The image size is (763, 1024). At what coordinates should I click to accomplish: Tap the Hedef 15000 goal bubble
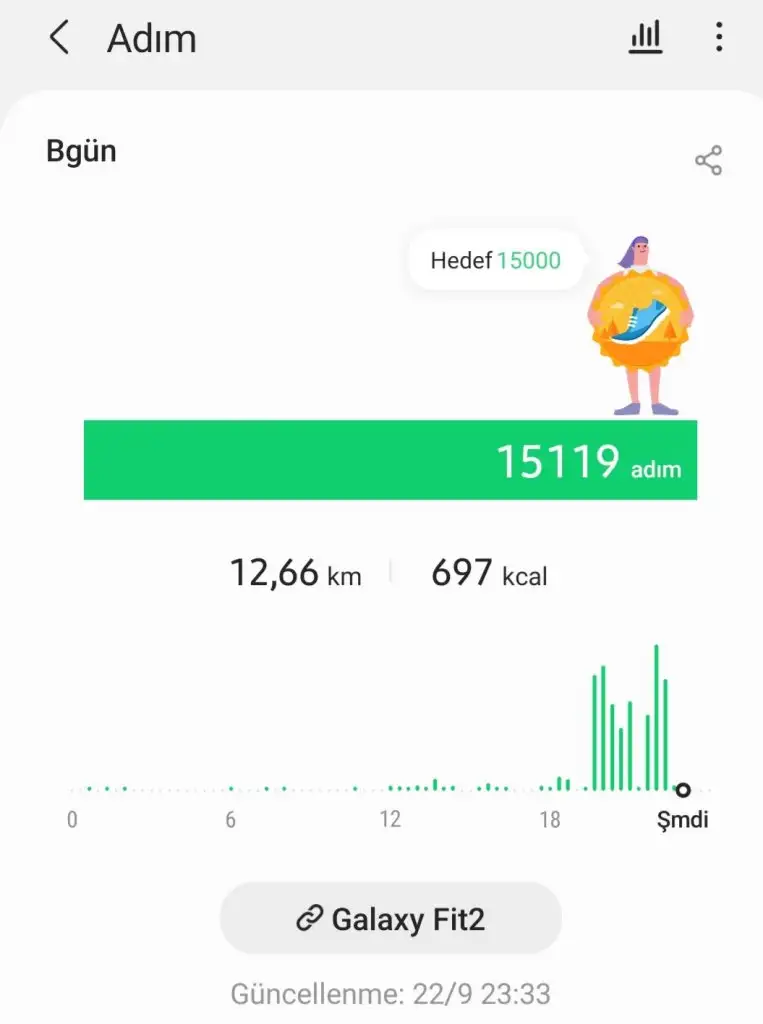(x=495, y=261)
